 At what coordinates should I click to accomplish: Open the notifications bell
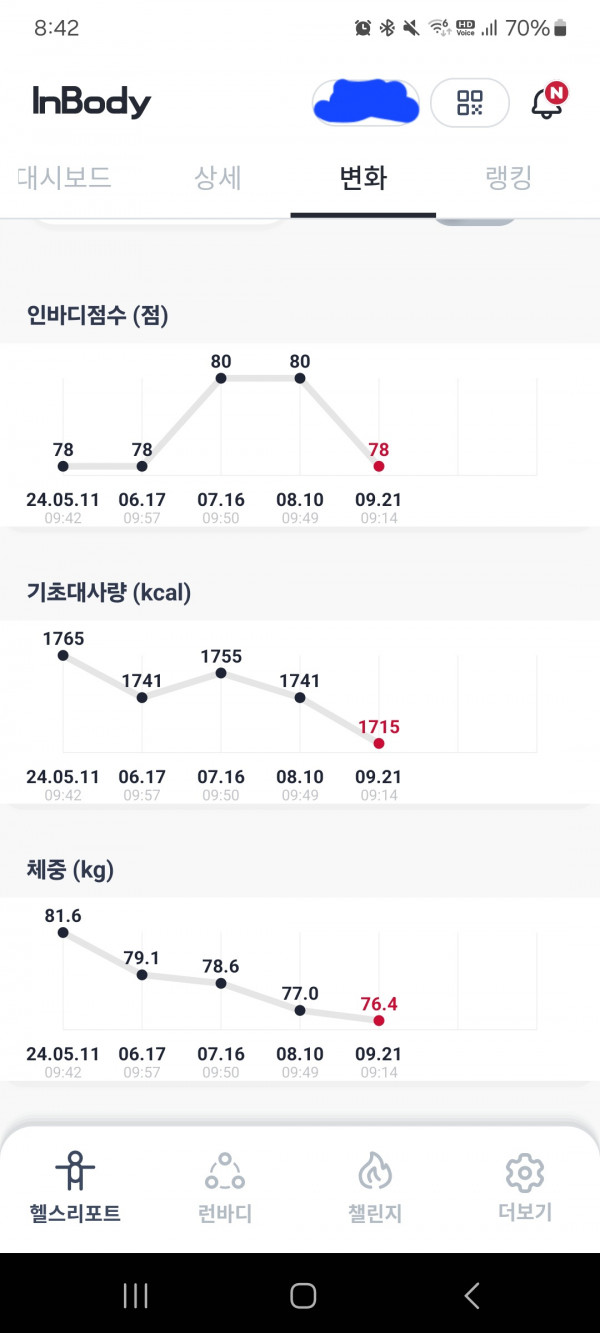click(547, 102)
